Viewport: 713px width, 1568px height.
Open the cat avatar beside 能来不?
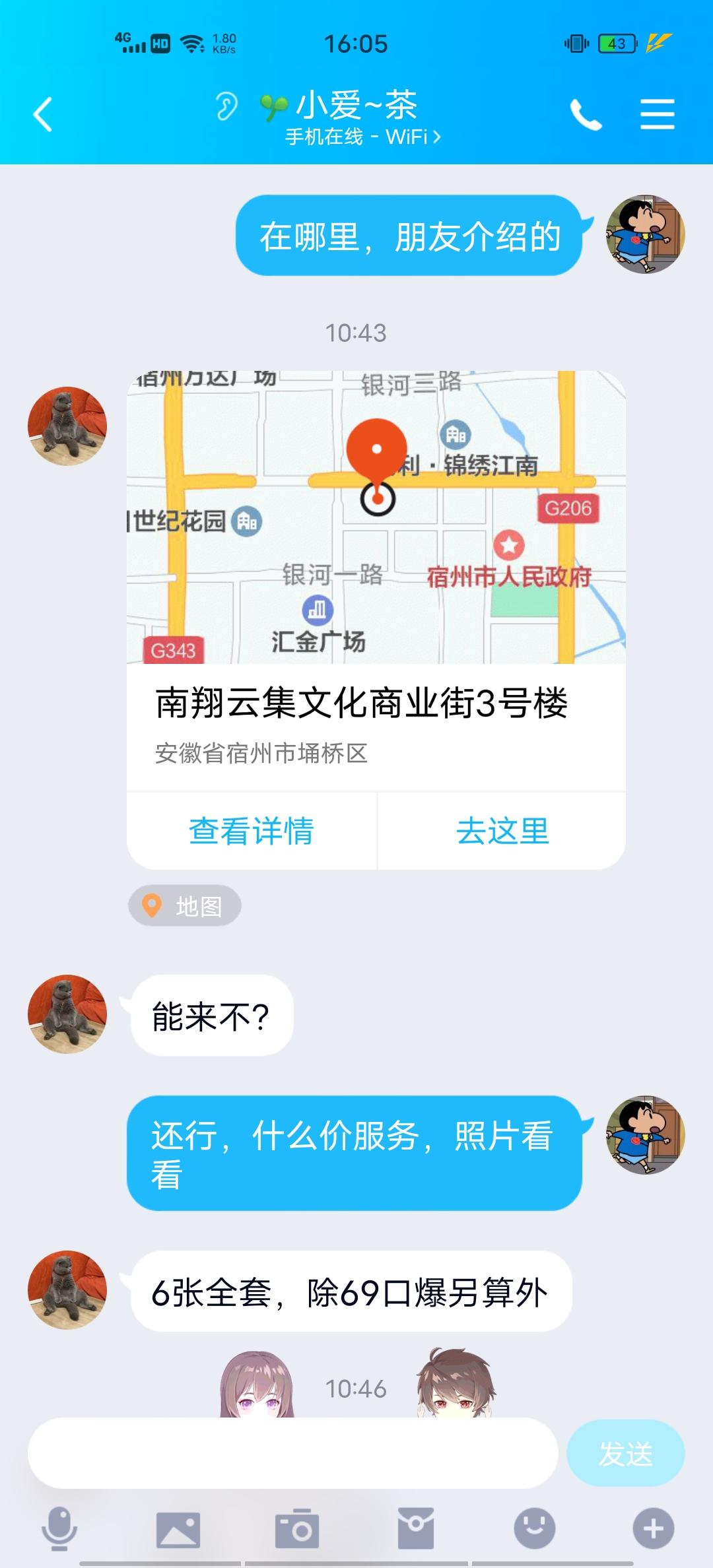[67, 1014]
